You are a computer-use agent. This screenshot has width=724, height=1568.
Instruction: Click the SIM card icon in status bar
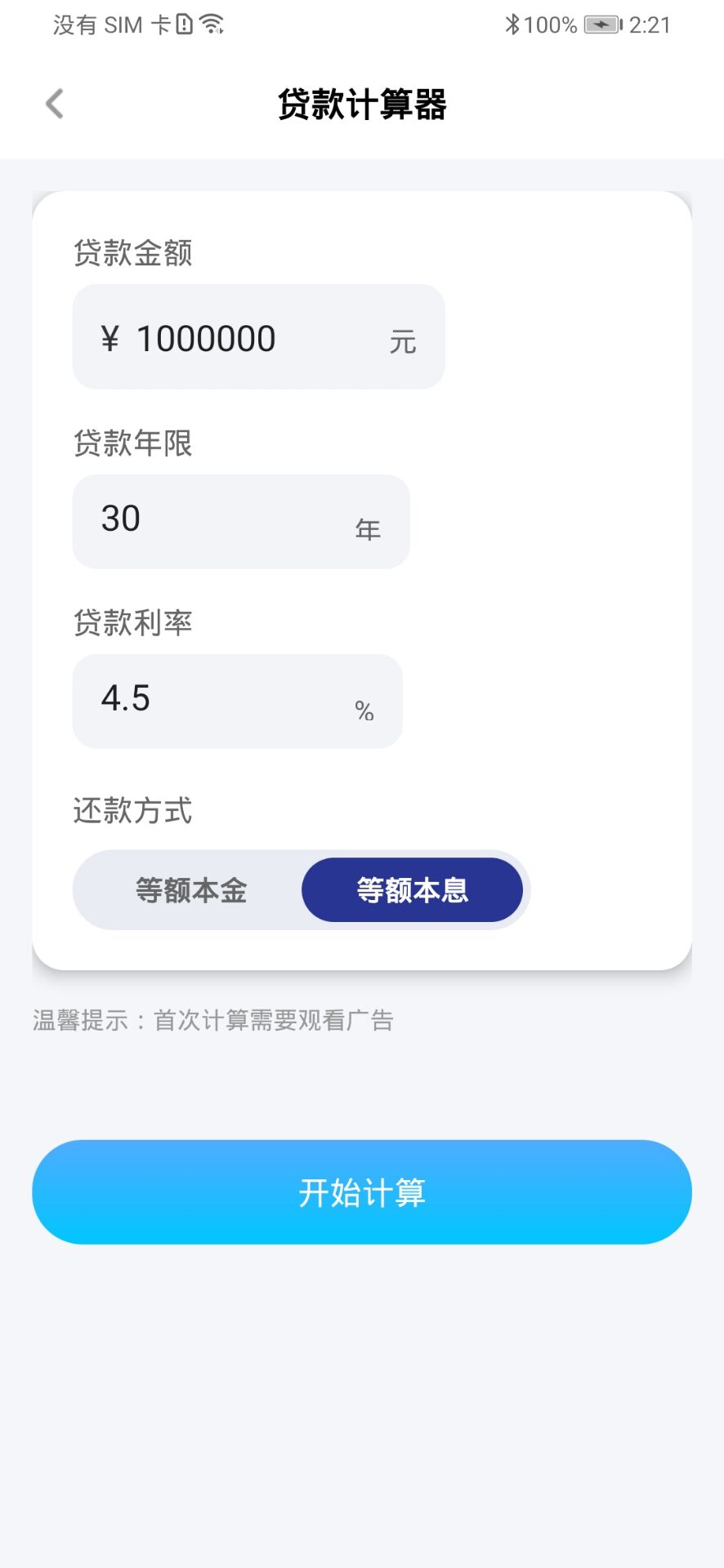tap(184, 24)
